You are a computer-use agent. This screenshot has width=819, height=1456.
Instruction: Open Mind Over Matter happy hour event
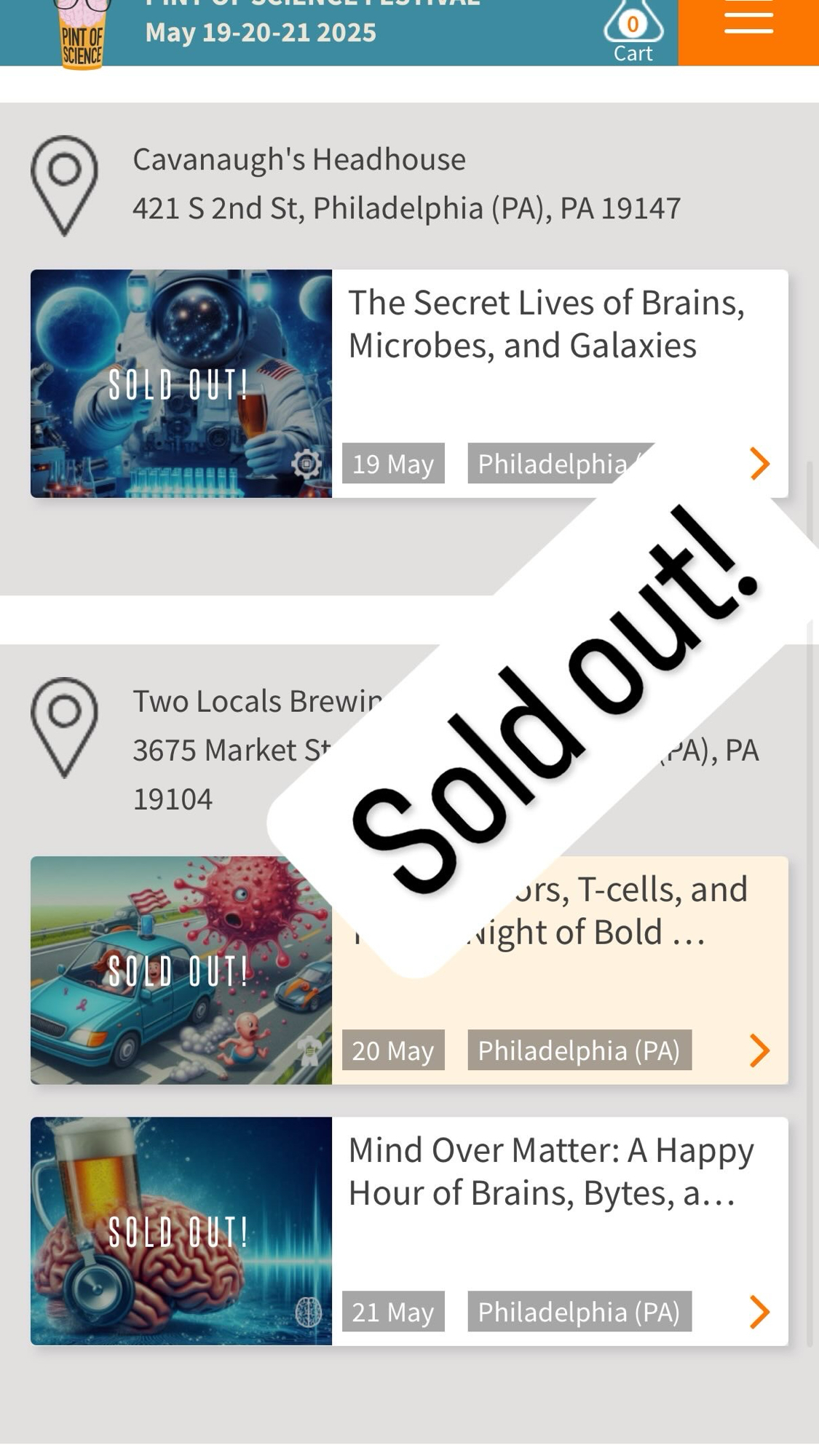point(551,1172)
